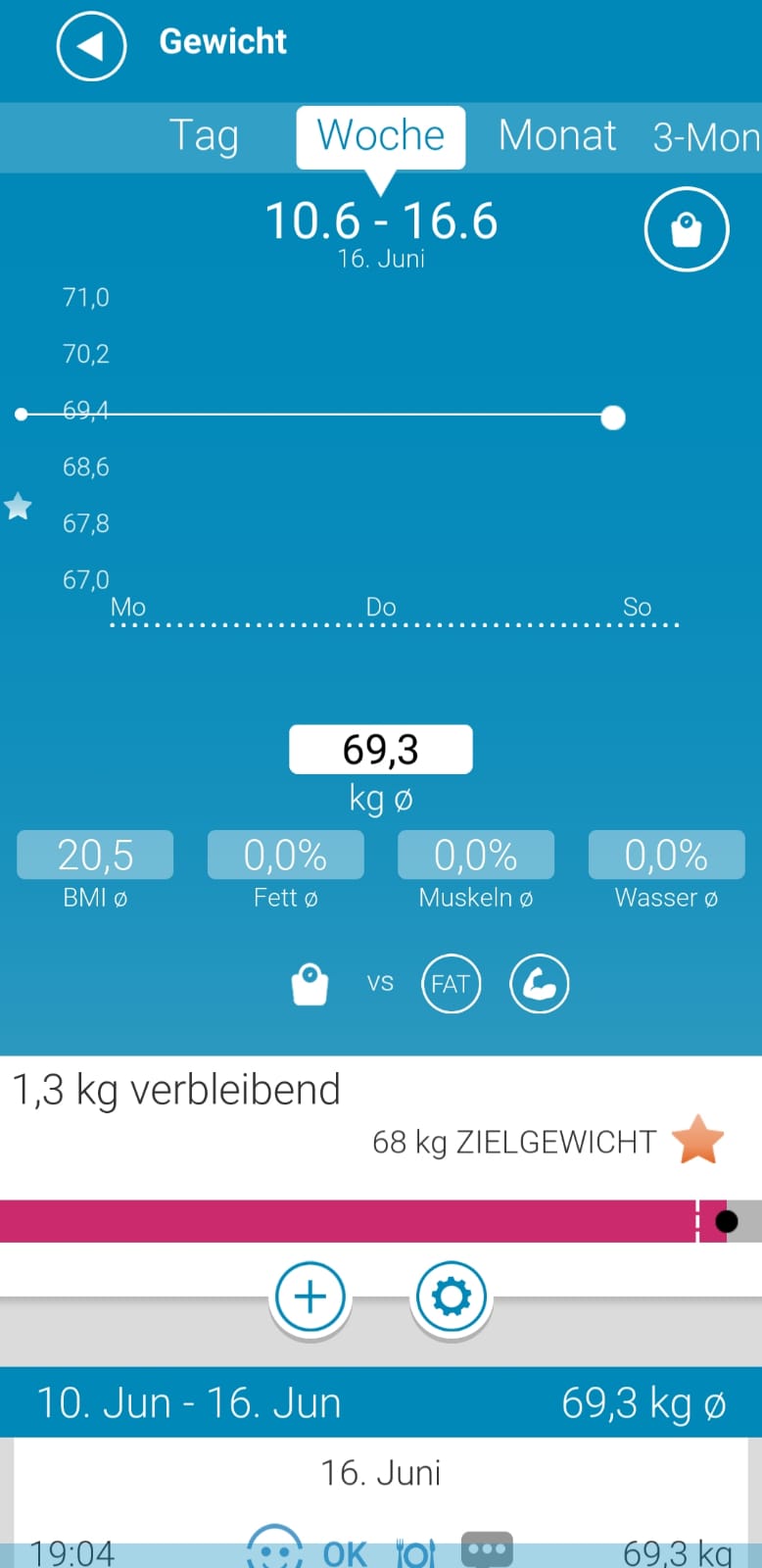The width and height of the screenshot is (762, 1568).
Task: Open the weight settings gear
Action: click(451, 1298)
